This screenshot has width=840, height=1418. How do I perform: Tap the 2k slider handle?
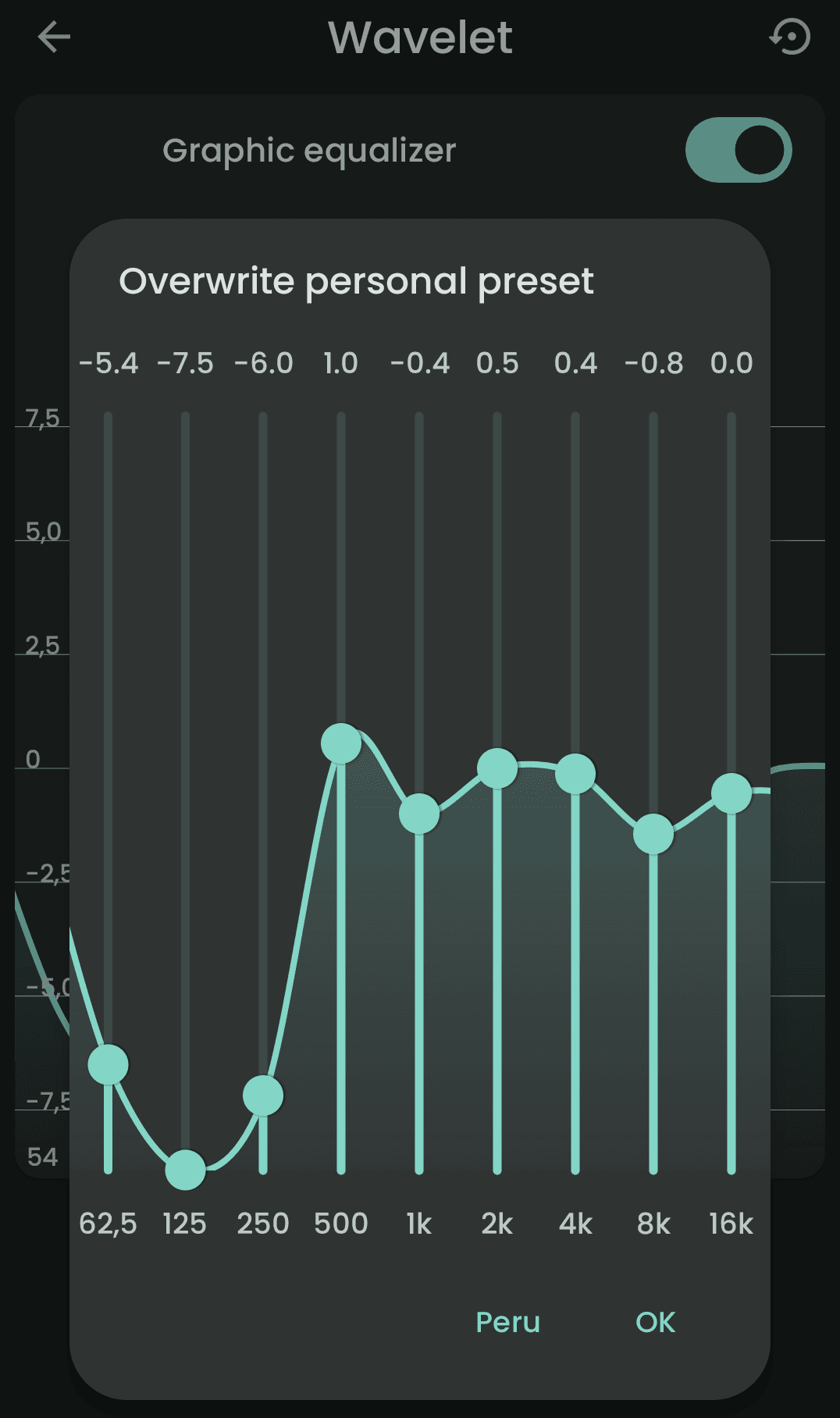[497, 768]
